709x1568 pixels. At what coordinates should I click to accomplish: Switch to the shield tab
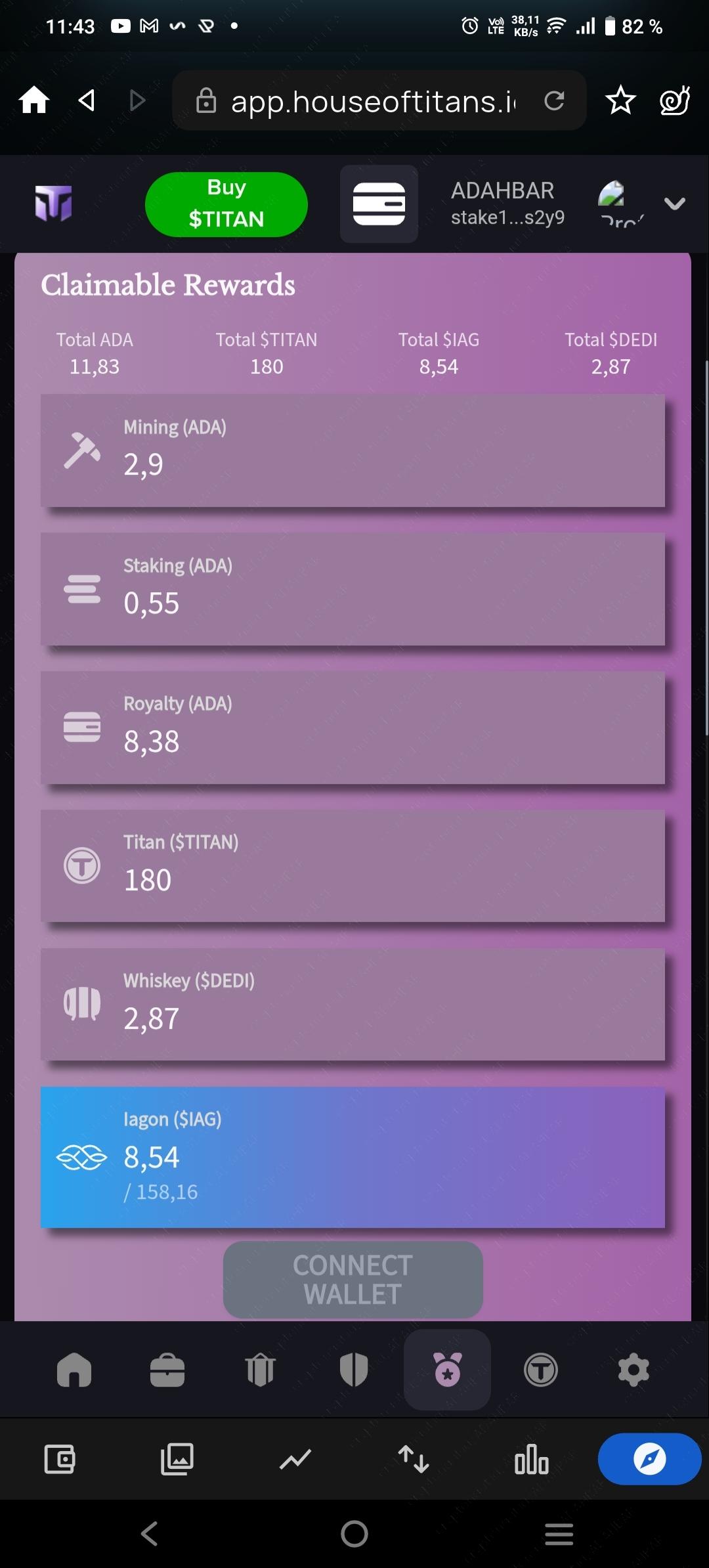354,1370
